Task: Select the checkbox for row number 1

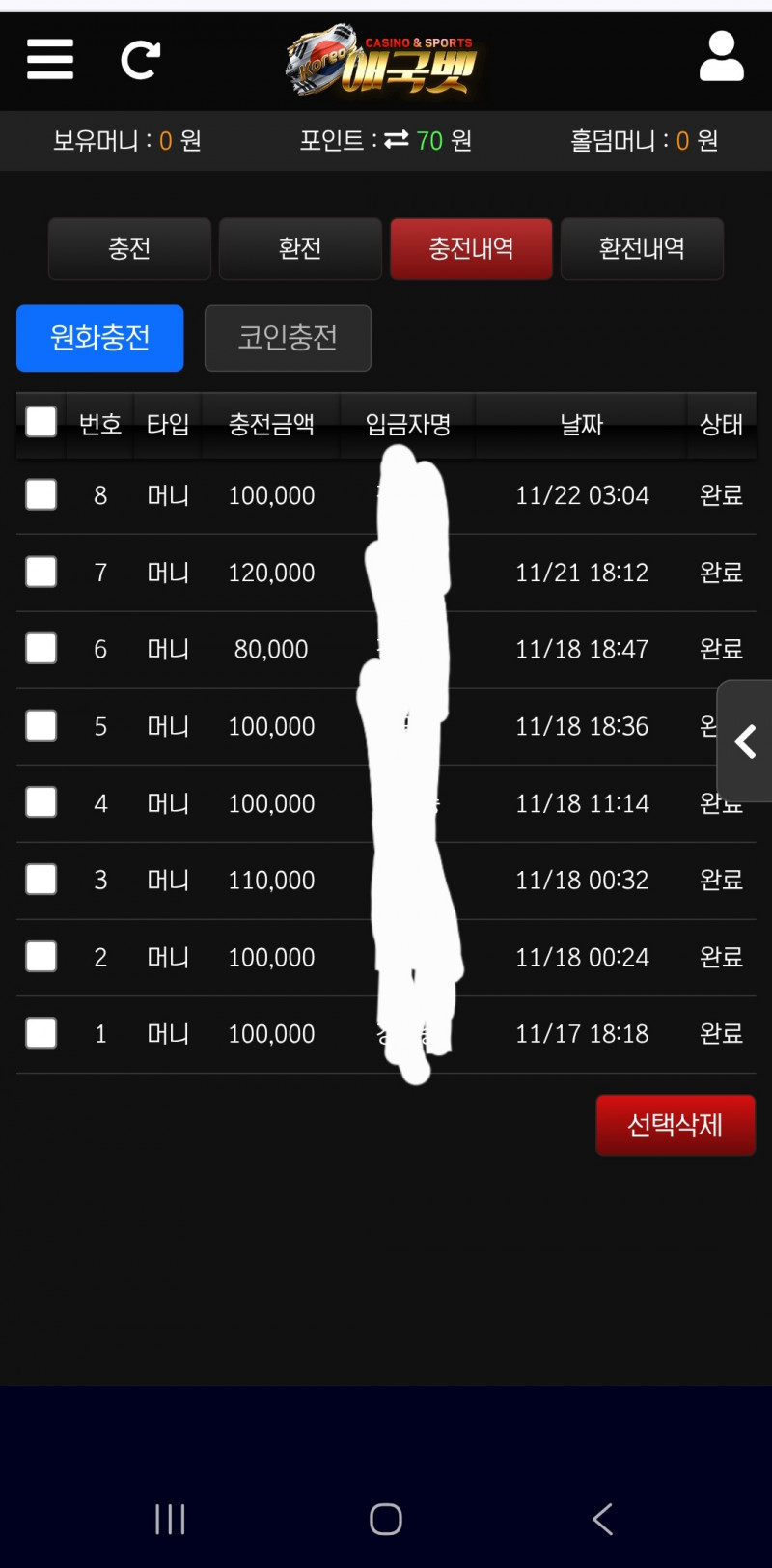Action: pyautogui.click(x=41, y=1033)
